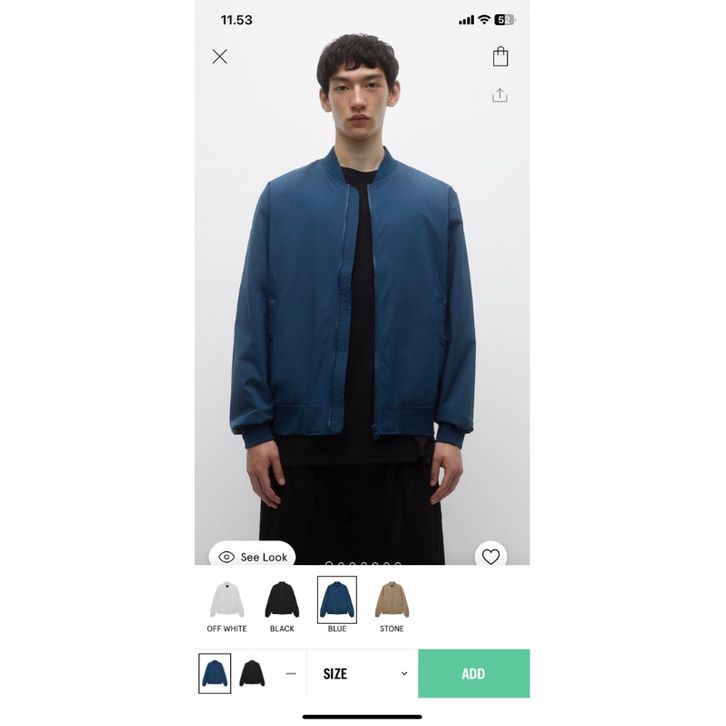Close the product view
The height and width of the screenshot is (726, 726).
coord(220,57)
